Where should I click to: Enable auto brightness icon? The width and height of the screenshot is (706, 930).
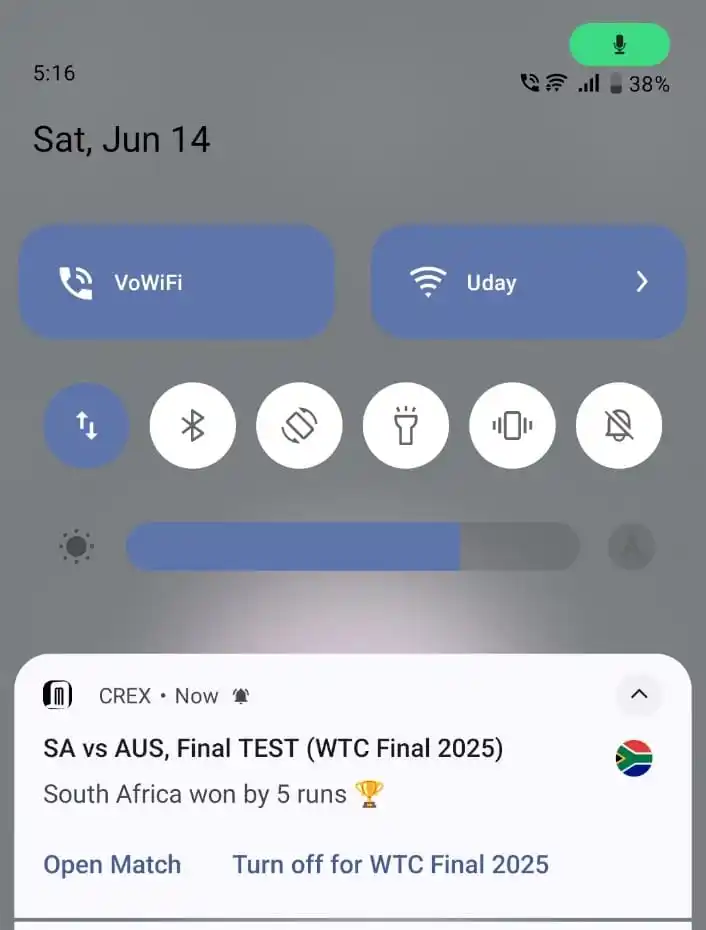(631, 547)
